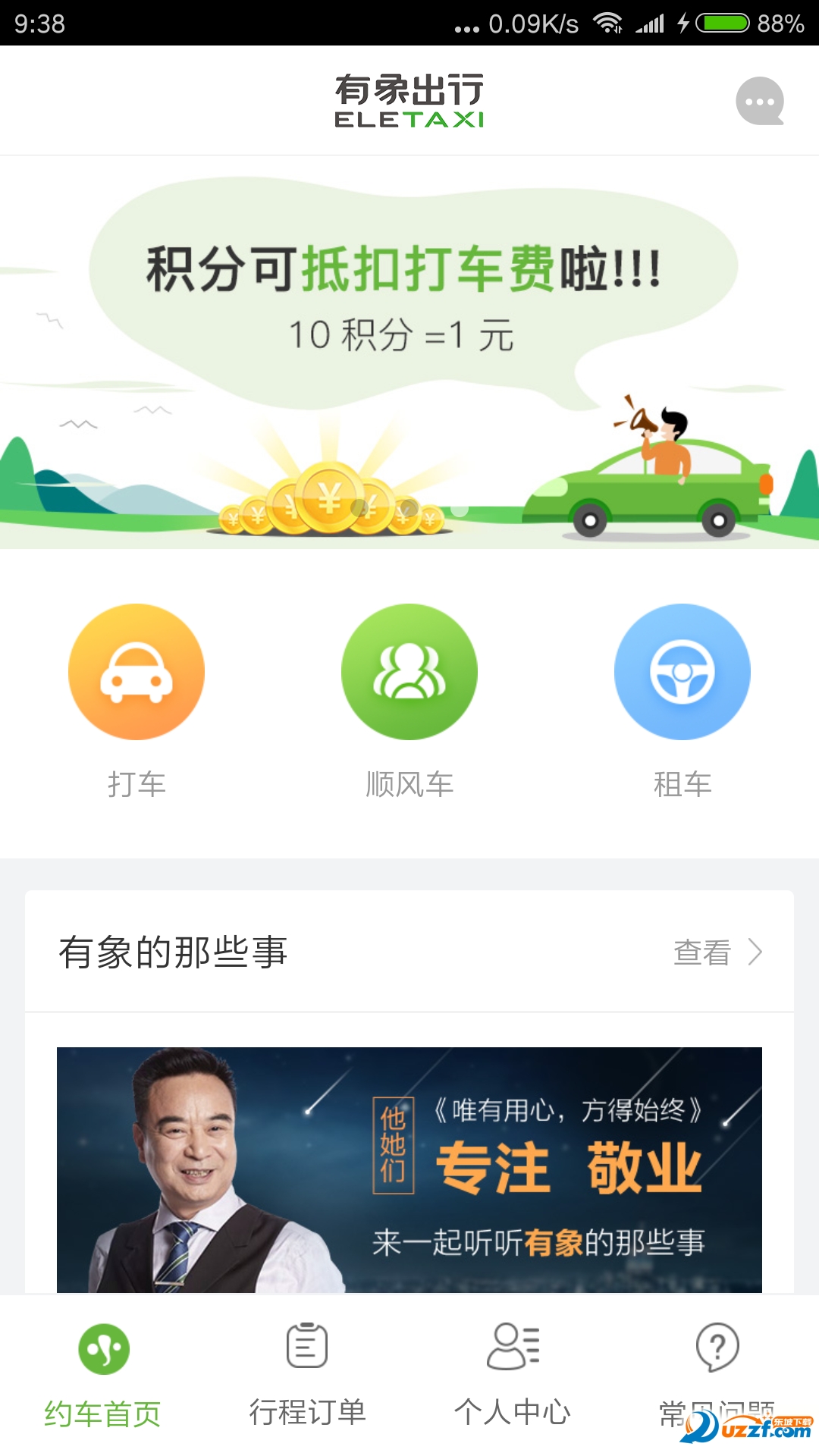819x1456 pixels.
Task: Open the 个人中心 tab
Action: click(512, 1407)
